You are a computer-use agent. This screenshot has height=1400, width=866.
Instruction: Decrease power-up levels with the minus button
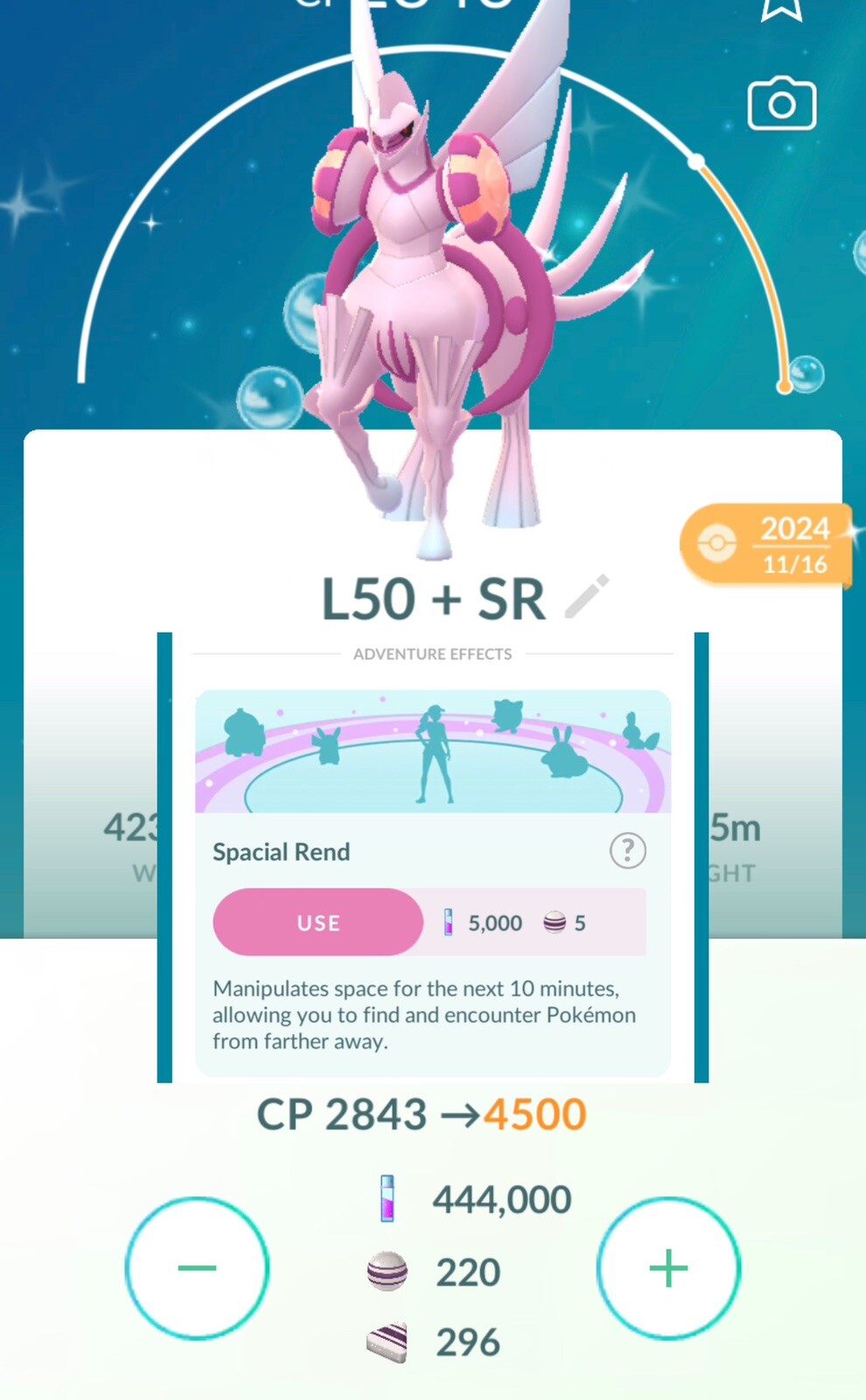[x=197, y=1268]
